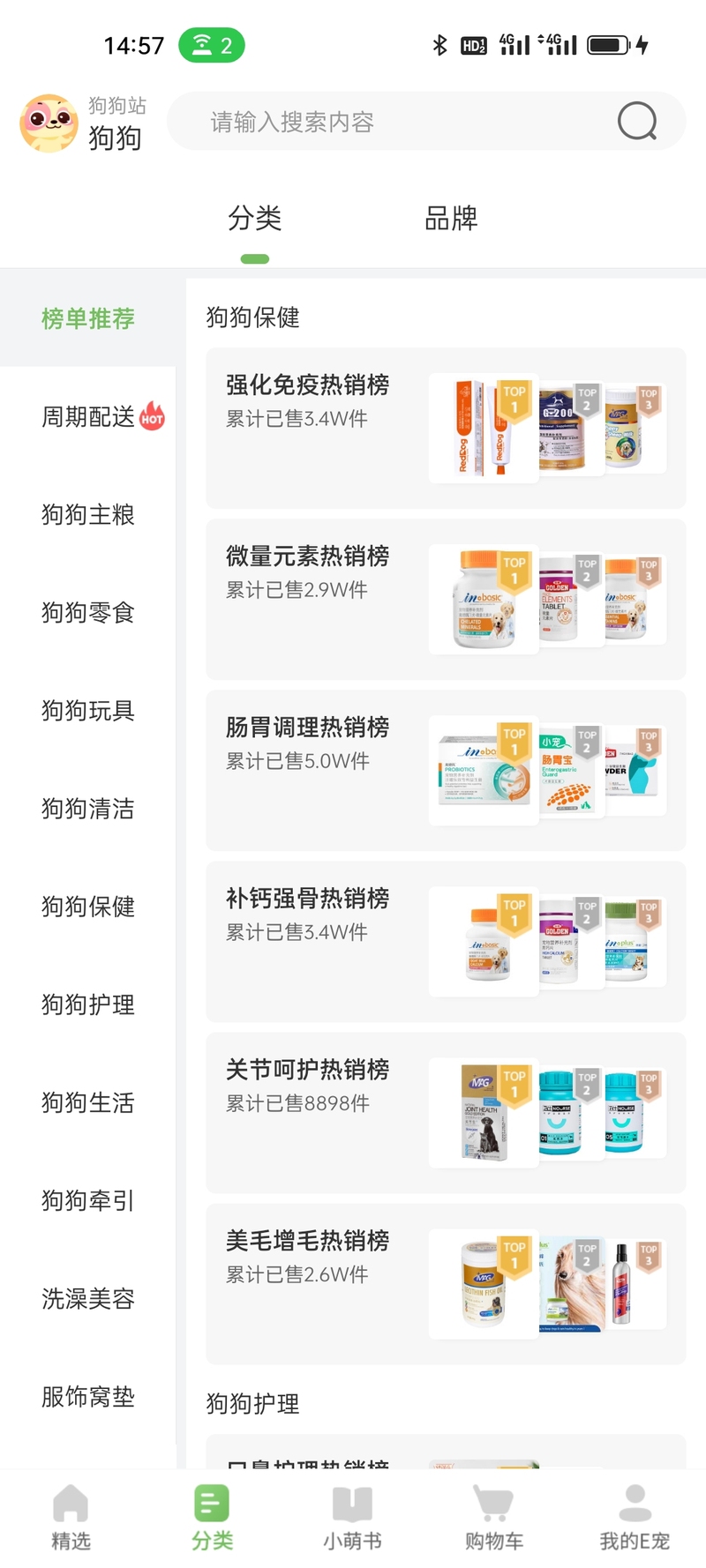Image resolution: width=706 pixels, height=1568 pixels.
Task: Choose 狗狗玩具 from the sidebar
Action: point(88,710)
